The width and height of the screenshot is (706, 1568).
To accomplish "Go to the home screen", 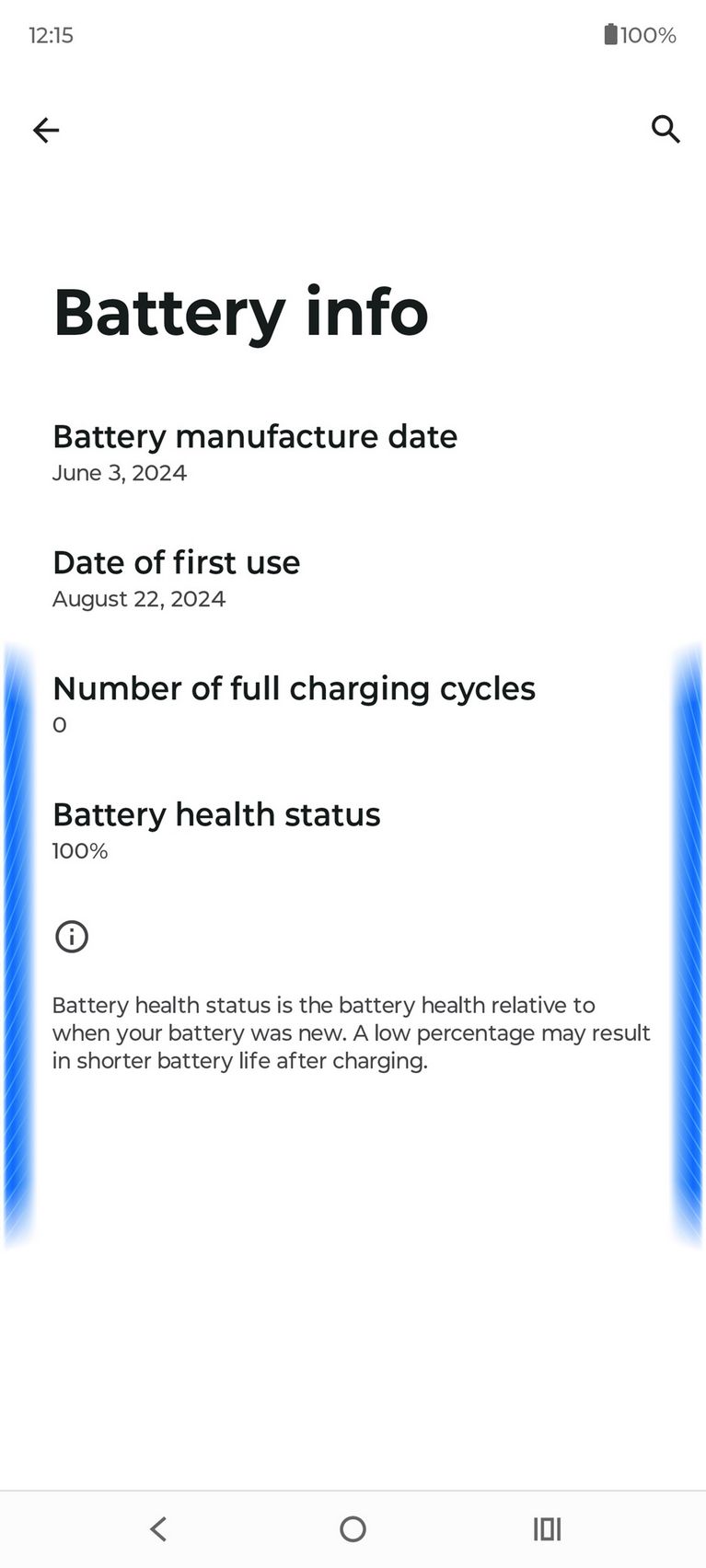I will point(353,1529).
